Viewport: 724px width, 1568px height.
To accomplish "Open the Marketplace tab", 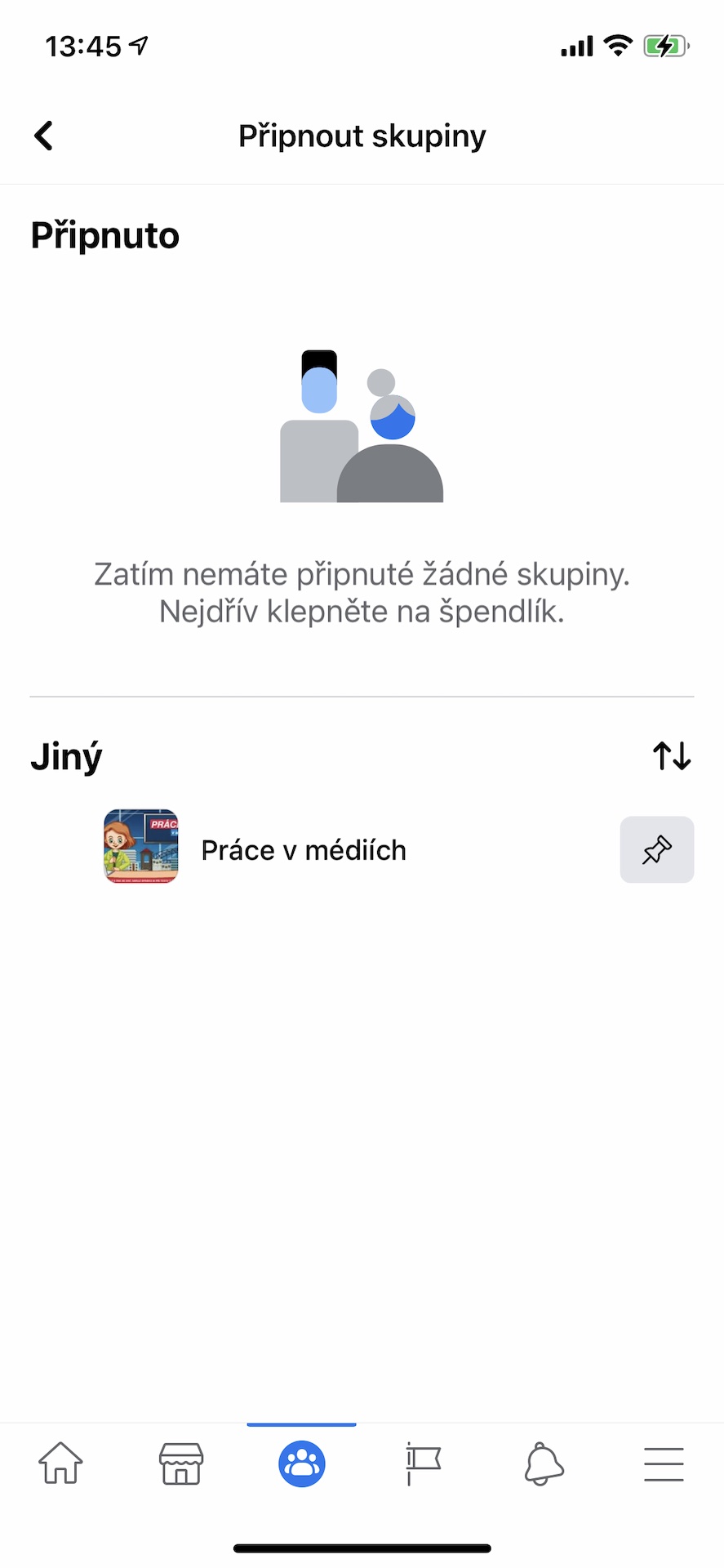I will (x=181, y=1463).
